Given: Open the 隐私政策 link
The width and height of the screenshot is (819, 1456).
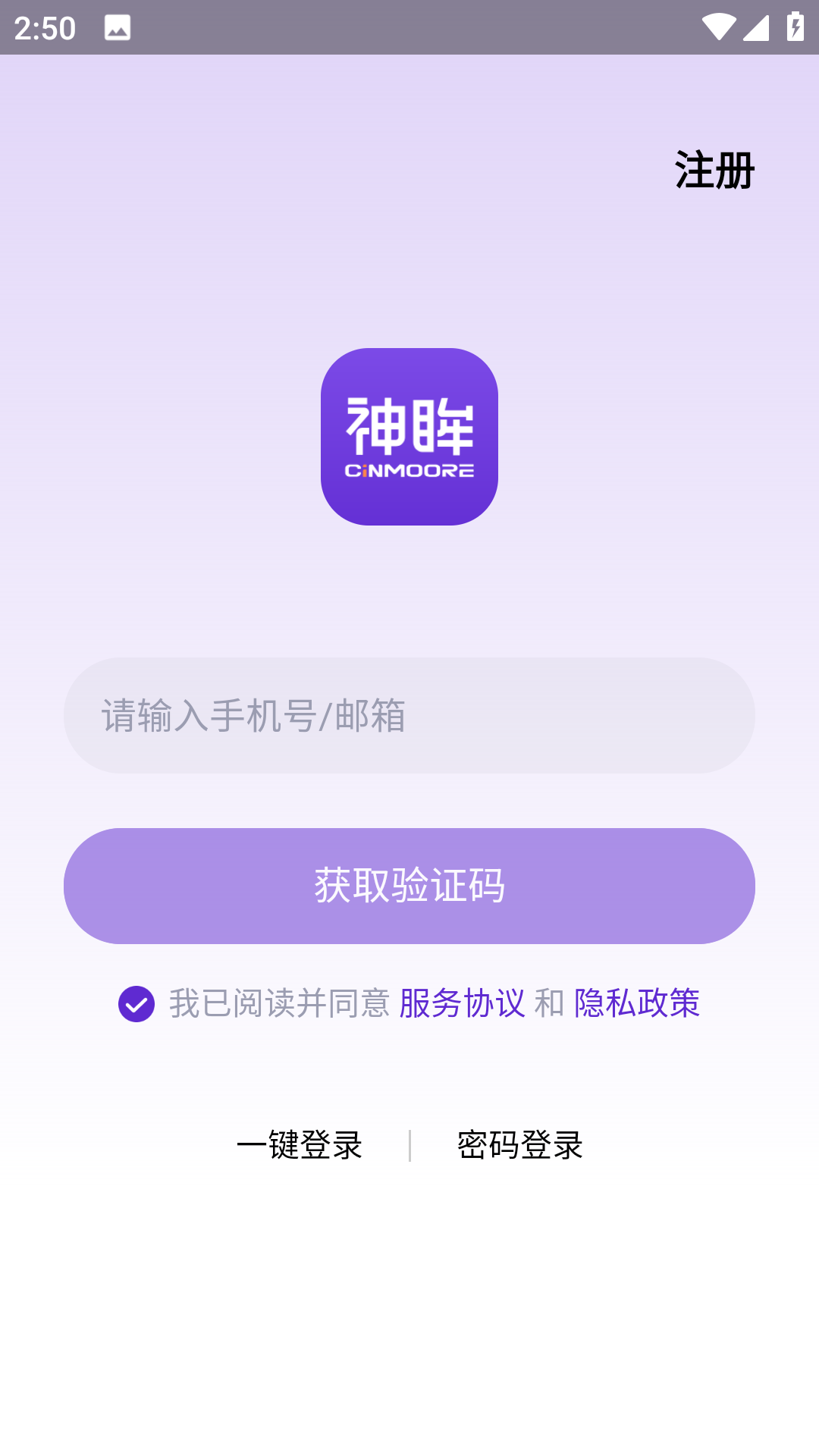Looking at the screenshot, I should click(636, 1003).
